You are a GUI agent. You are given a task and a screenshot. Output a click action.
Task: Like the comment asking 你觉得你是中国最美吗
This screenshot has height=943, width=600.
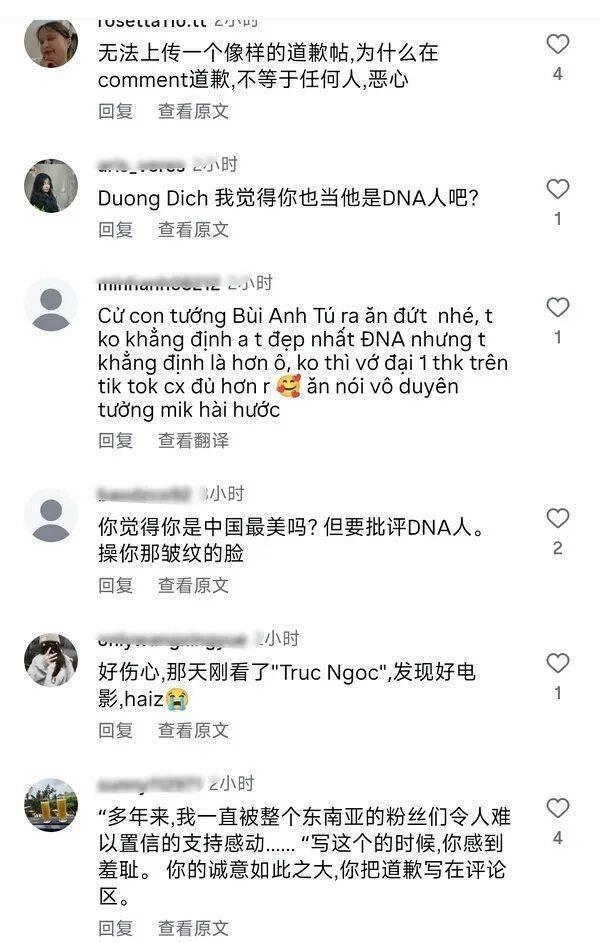tap(557, 519)
